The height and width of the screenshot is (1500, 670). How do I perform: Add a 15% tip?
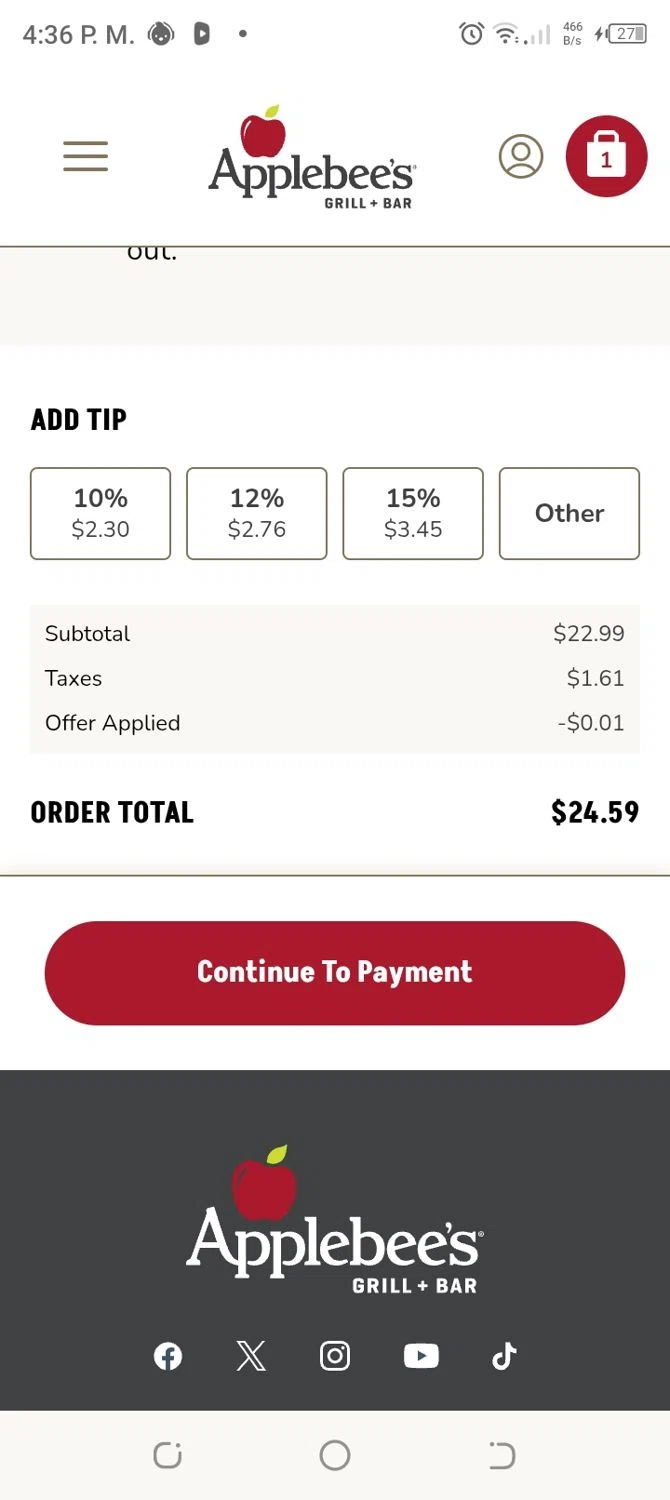tap(413, 513)
